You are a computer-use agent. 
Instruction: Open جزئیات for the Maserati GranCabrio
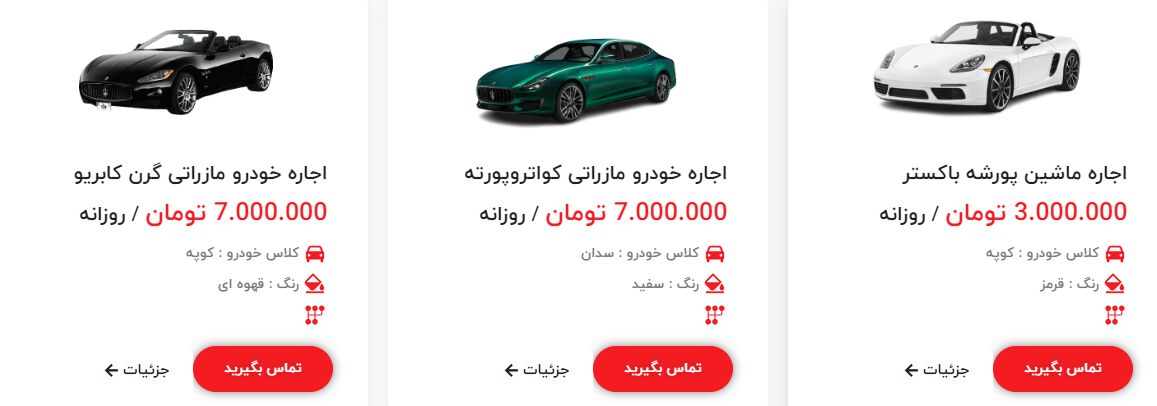coord(138,370)
